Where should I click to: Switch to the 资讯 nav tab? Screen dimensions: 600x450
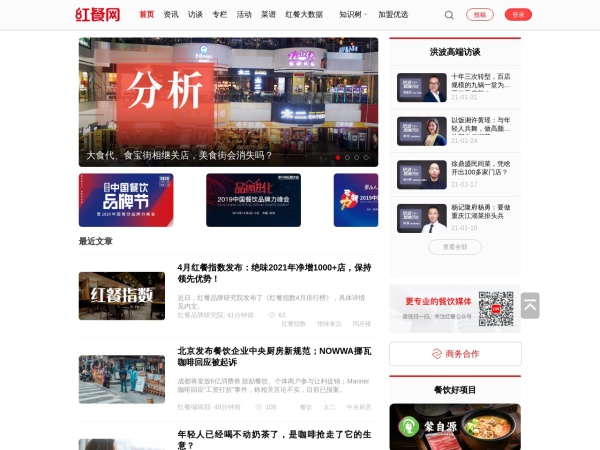(171, 15)
